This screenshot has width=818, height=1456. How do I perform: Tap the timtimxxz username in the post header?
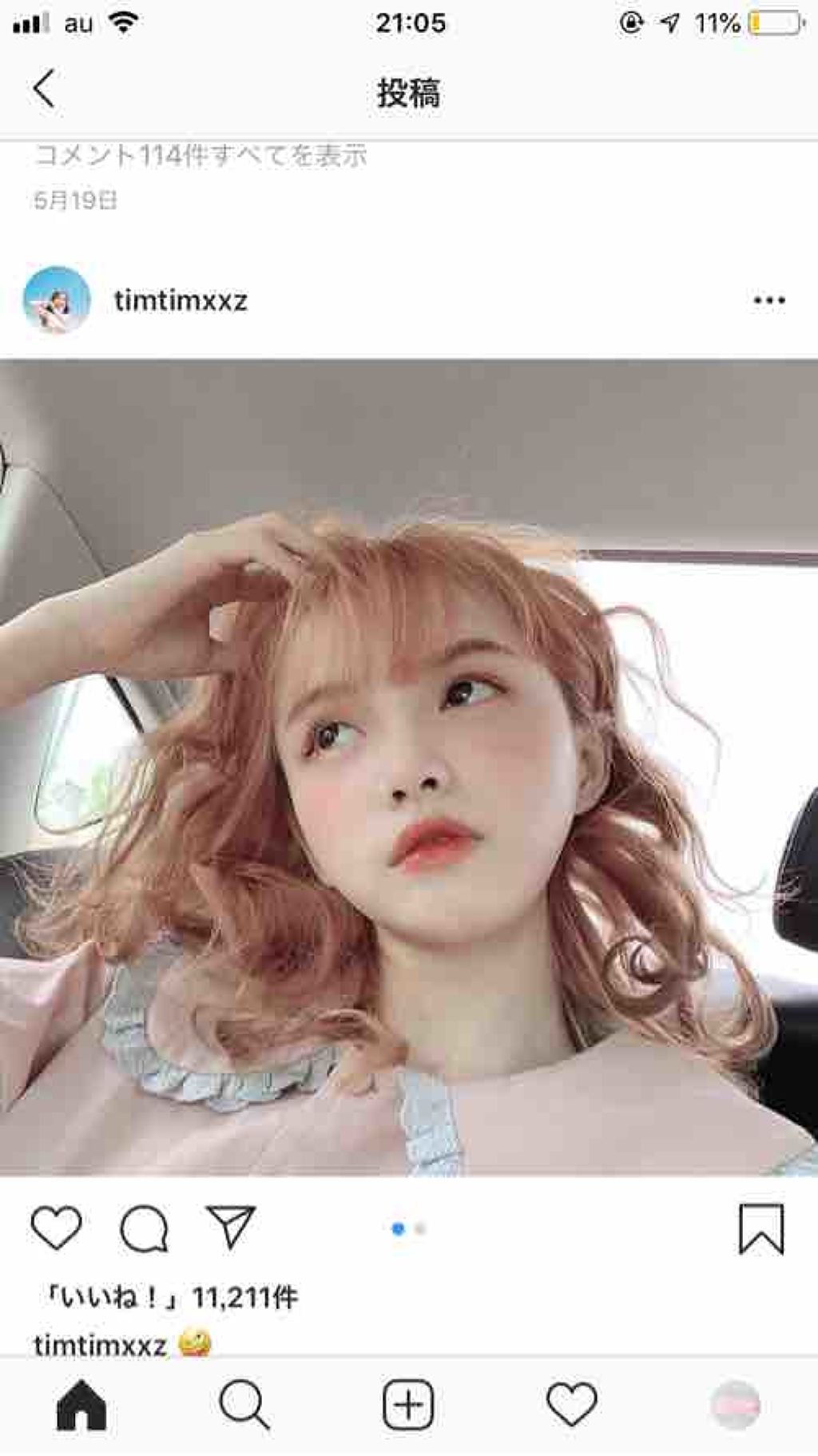pos(181,301)
